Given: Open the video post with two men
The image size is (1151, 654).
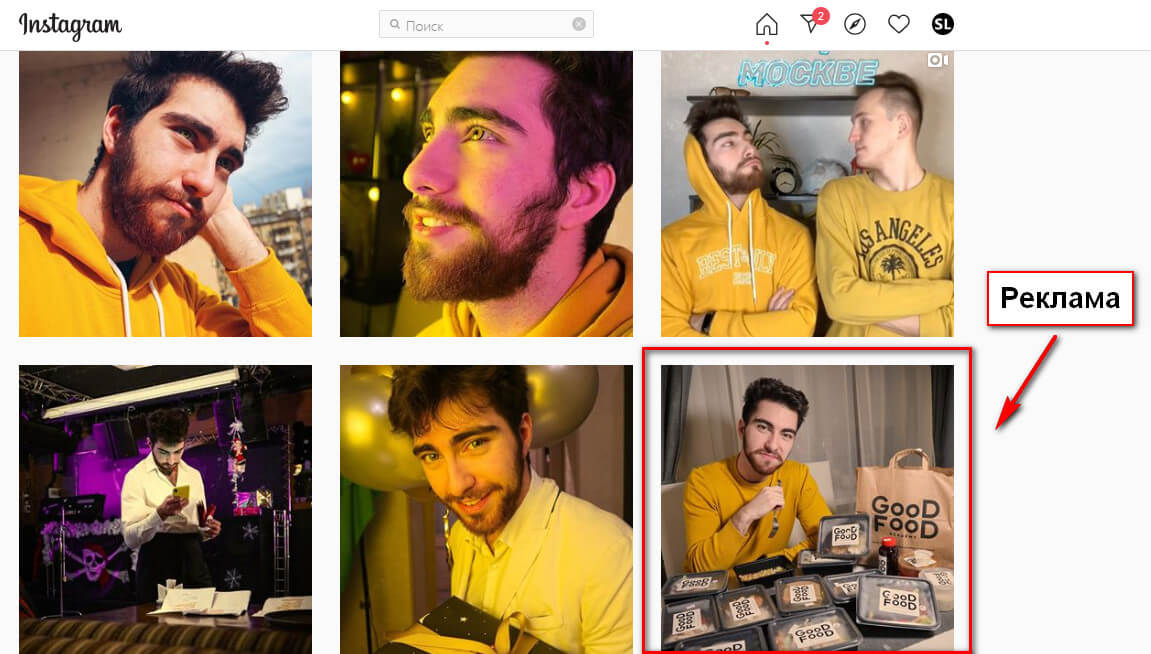Looking at the screenshot, I should pos(807,193).
